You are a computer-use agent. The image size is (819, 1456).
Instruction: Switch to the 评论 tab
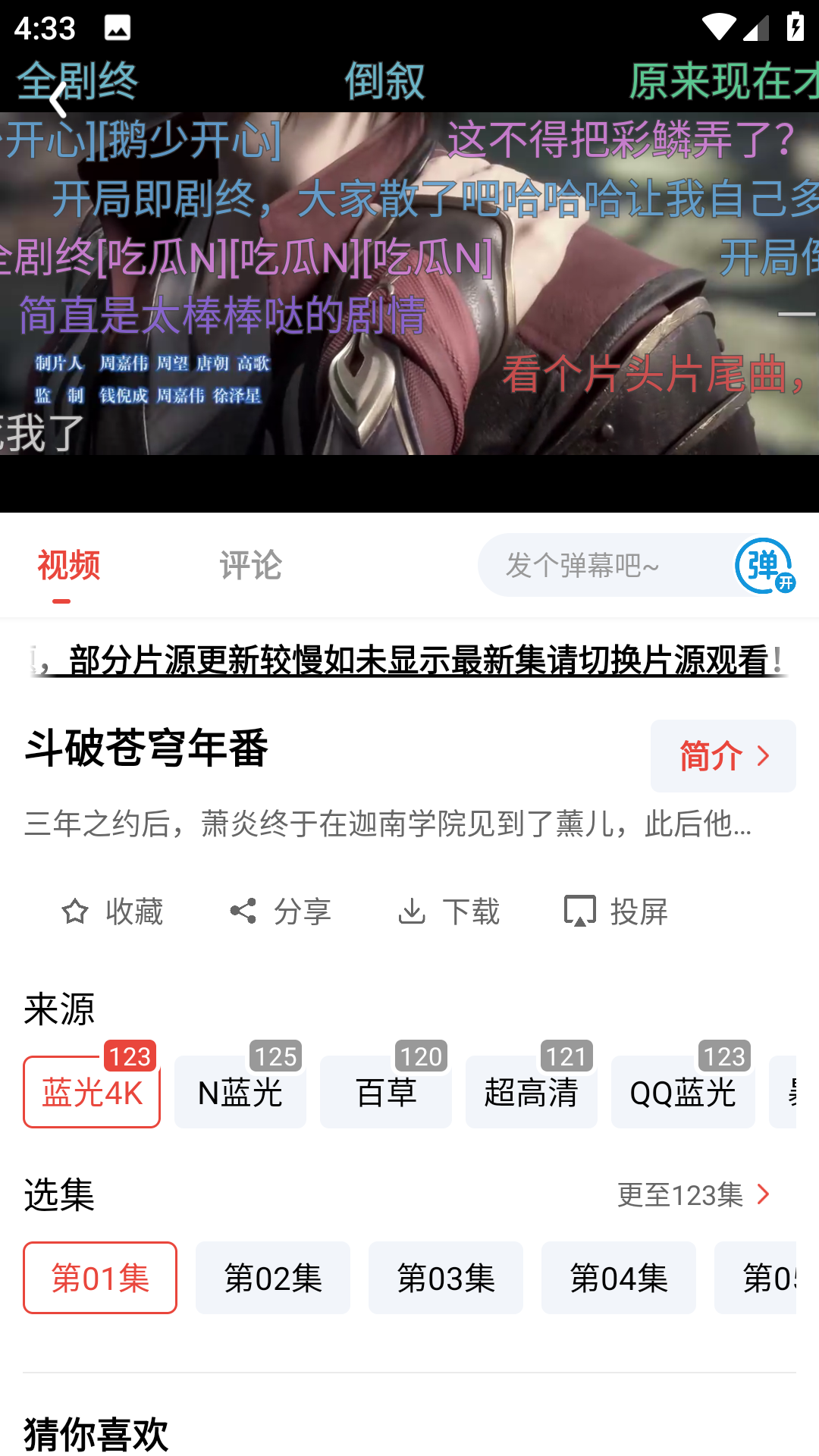pyautogui.click(x=250, y=566)
